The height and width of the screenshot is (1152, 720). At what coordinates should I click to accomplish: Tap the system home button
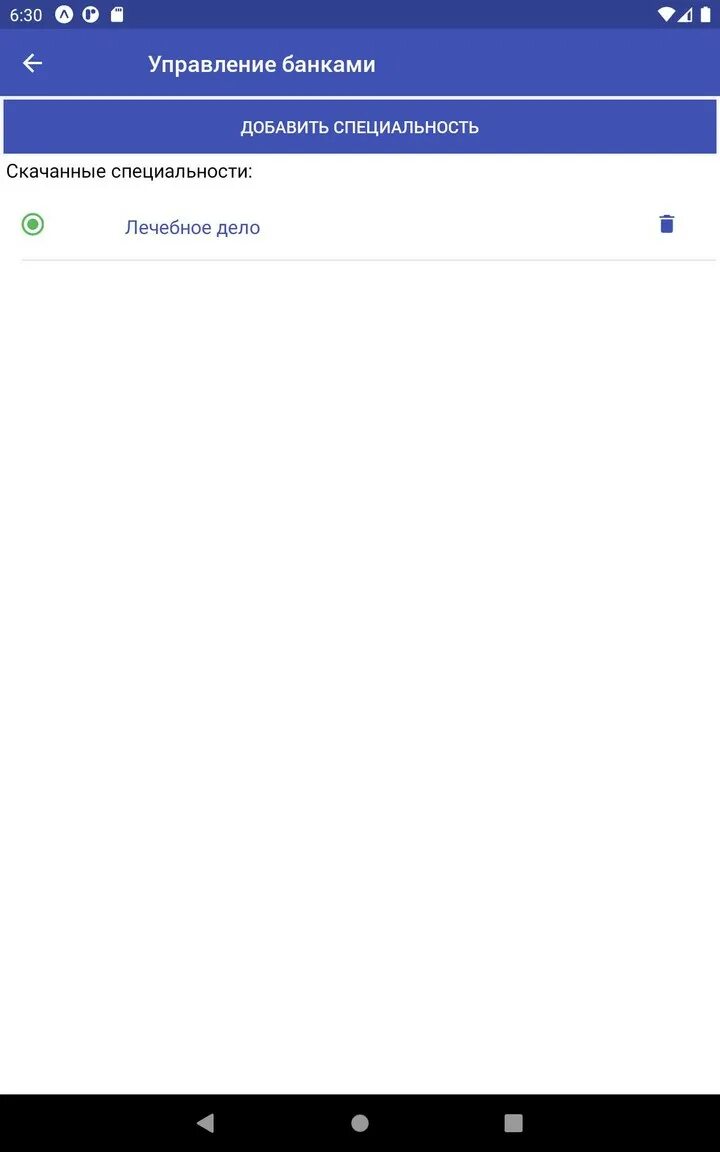(360, 1123)
